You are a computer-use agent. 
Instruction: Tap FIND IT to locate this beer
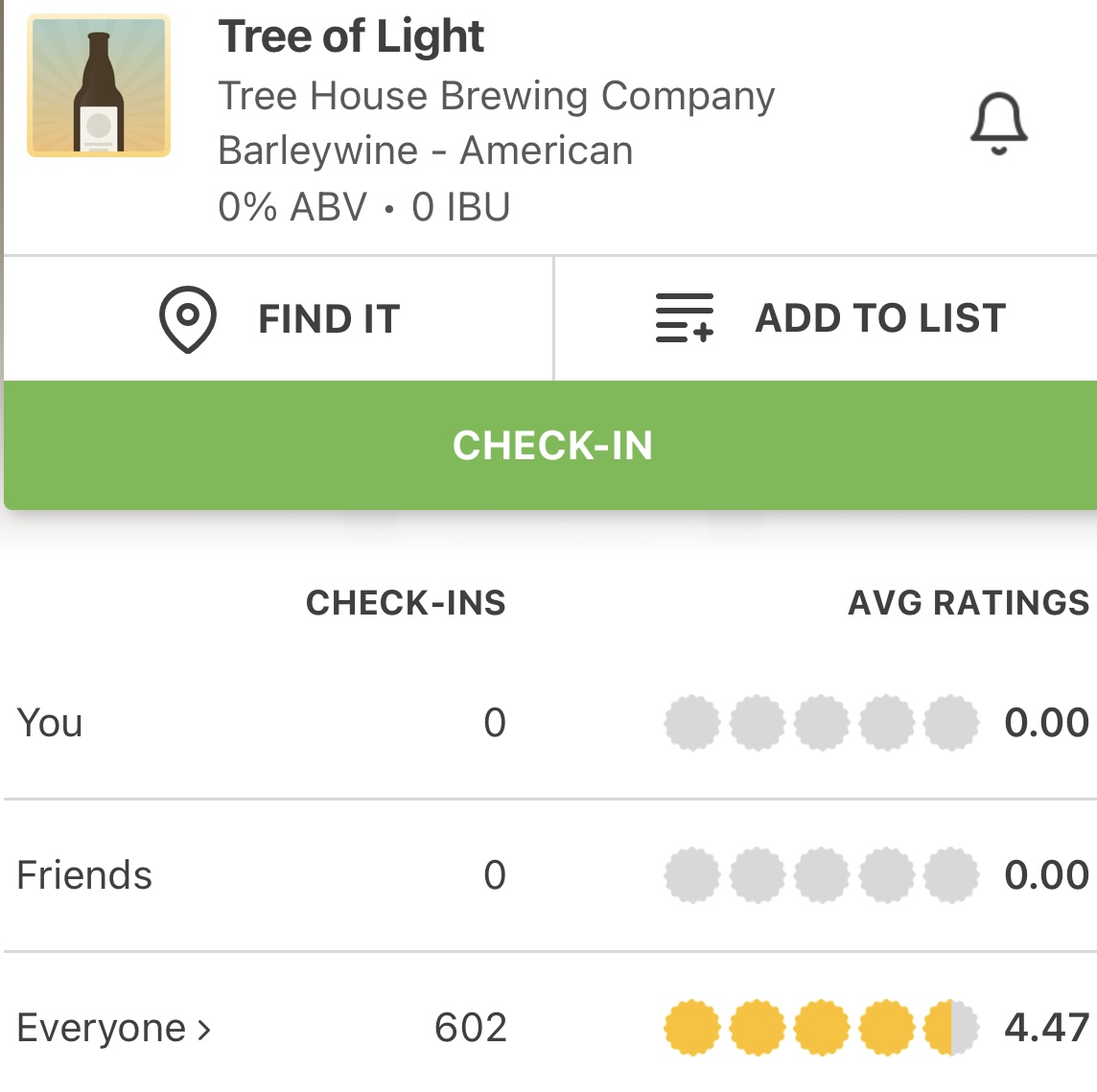[x=279, y=319]
